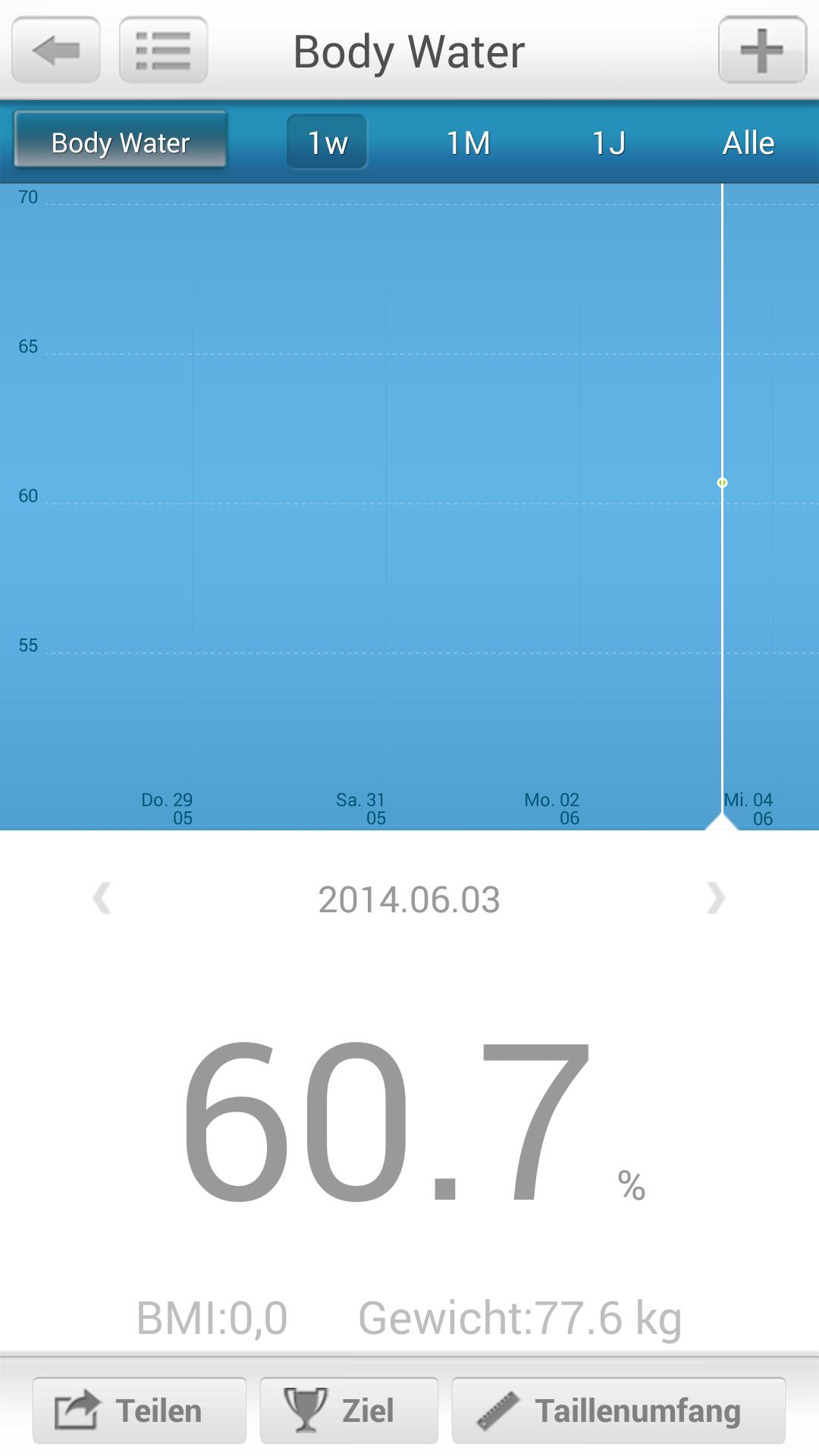Share via the Teilen button
819x1456 pixels.
tap(140, 1410)
